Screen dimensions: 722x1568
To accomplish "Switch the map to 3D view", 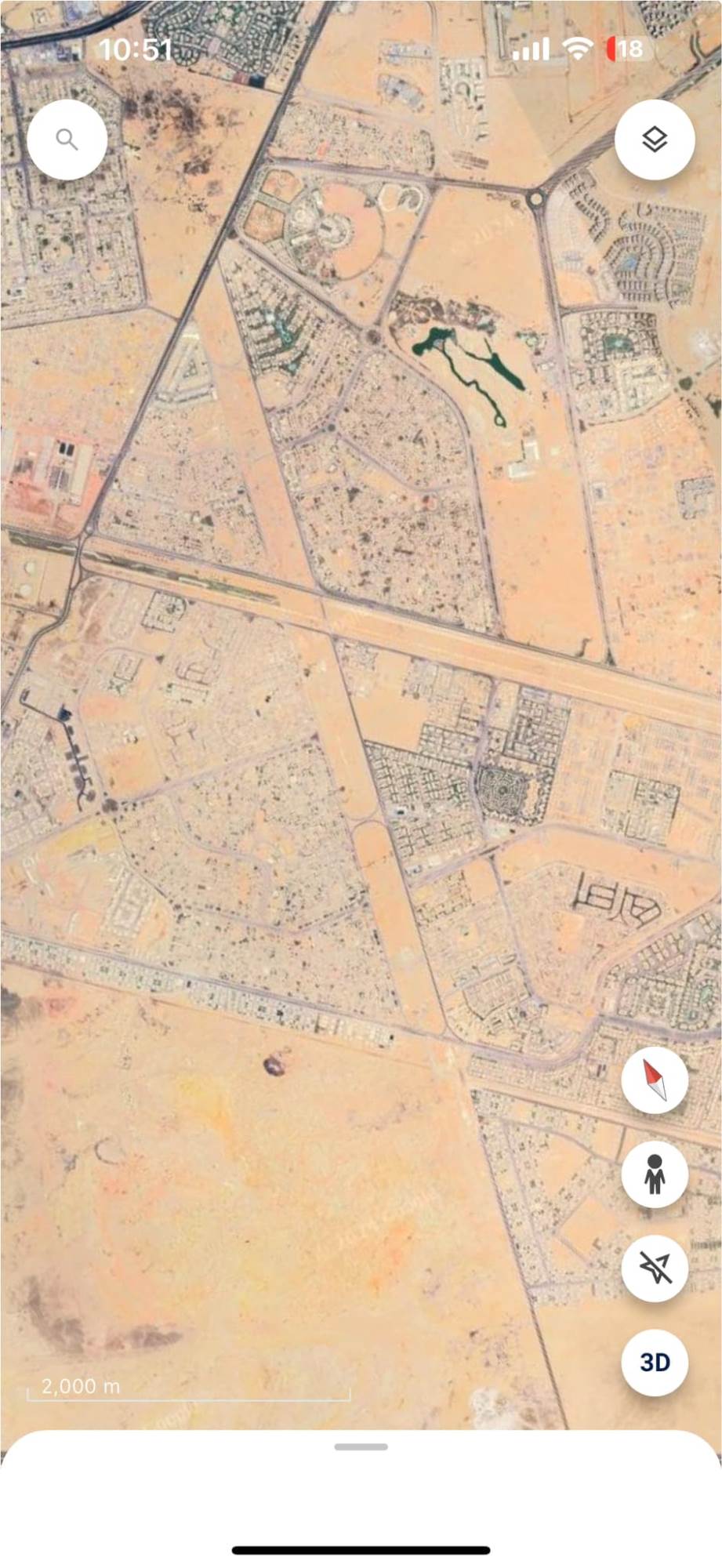I will click(655, 1363).
